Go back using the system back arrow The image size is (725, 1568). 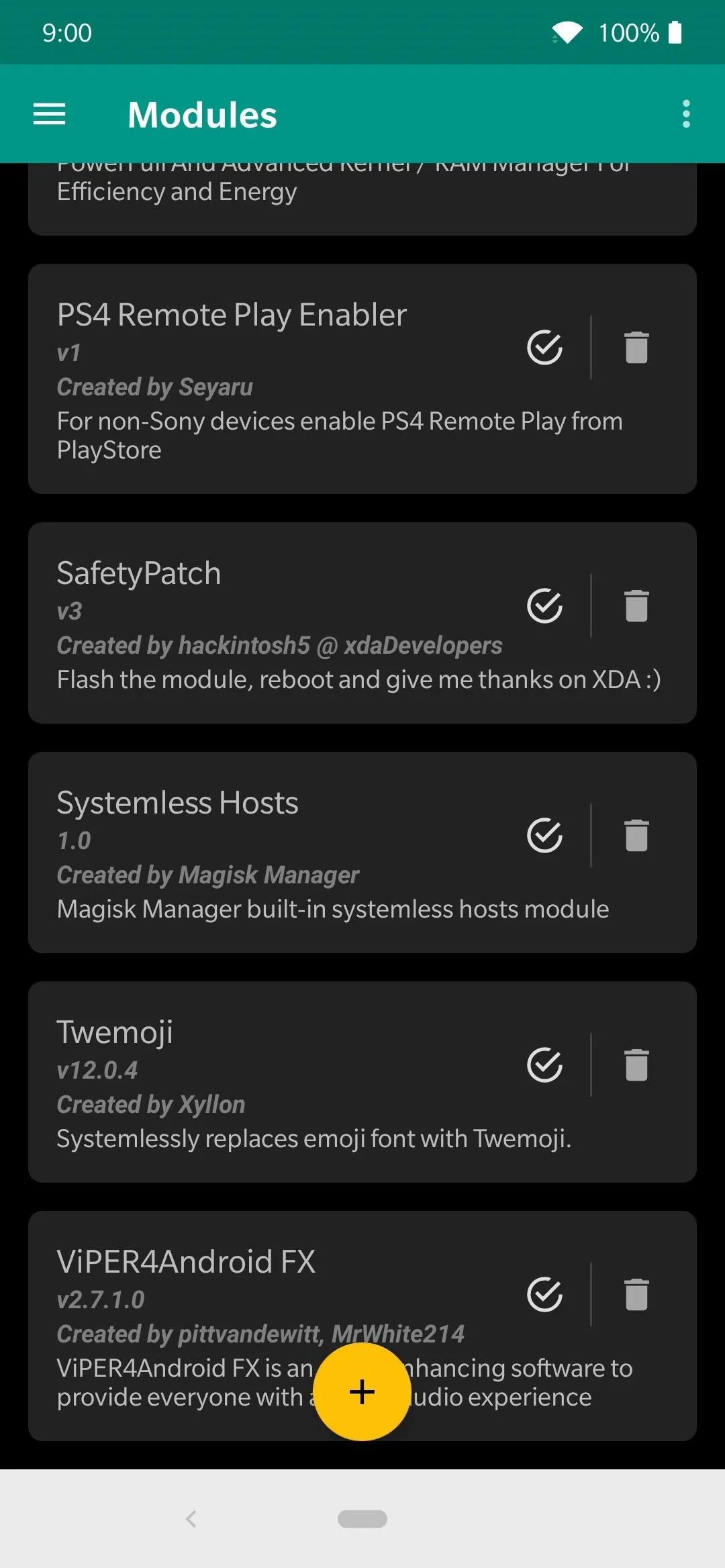click(191, 1519)
